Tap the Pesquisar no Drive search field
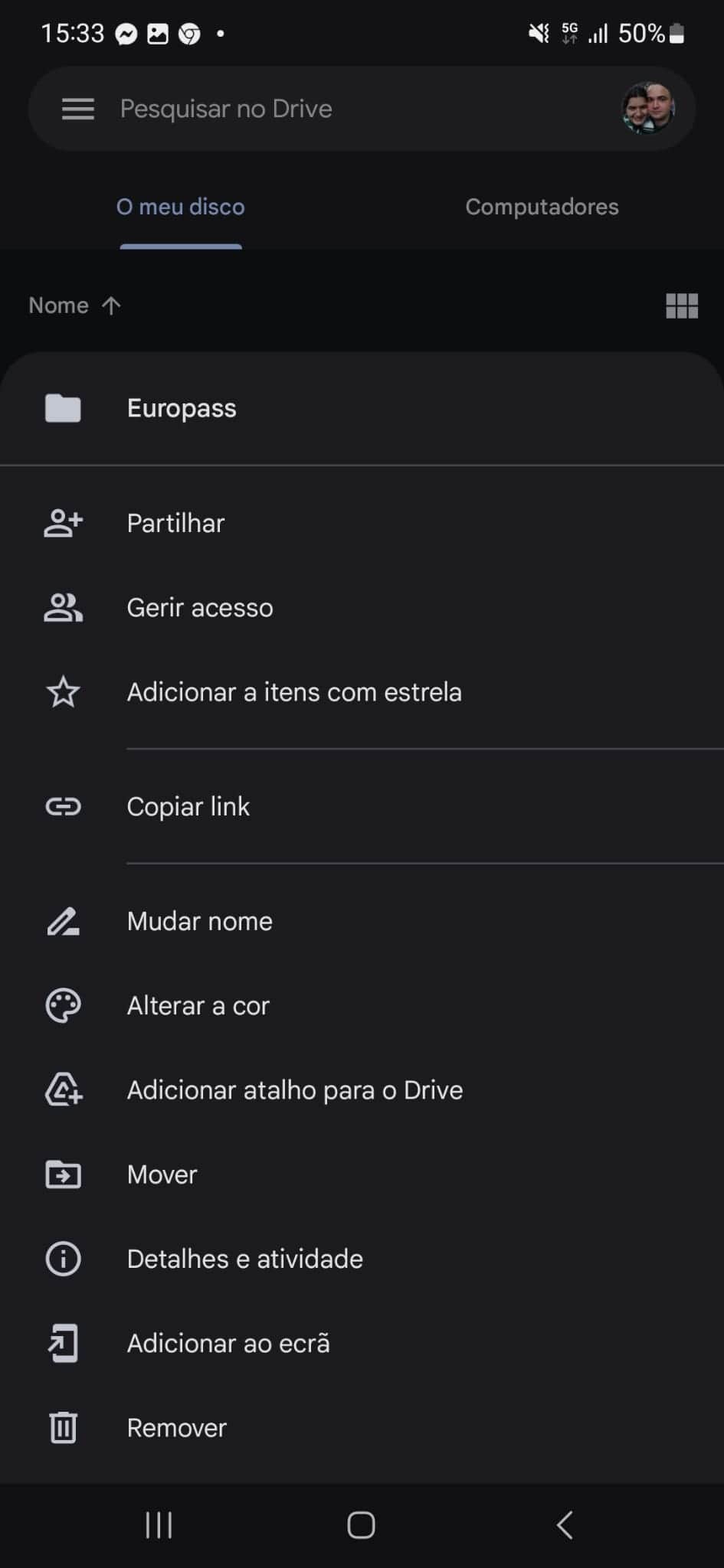724x1568 pixels. [306, 108]
